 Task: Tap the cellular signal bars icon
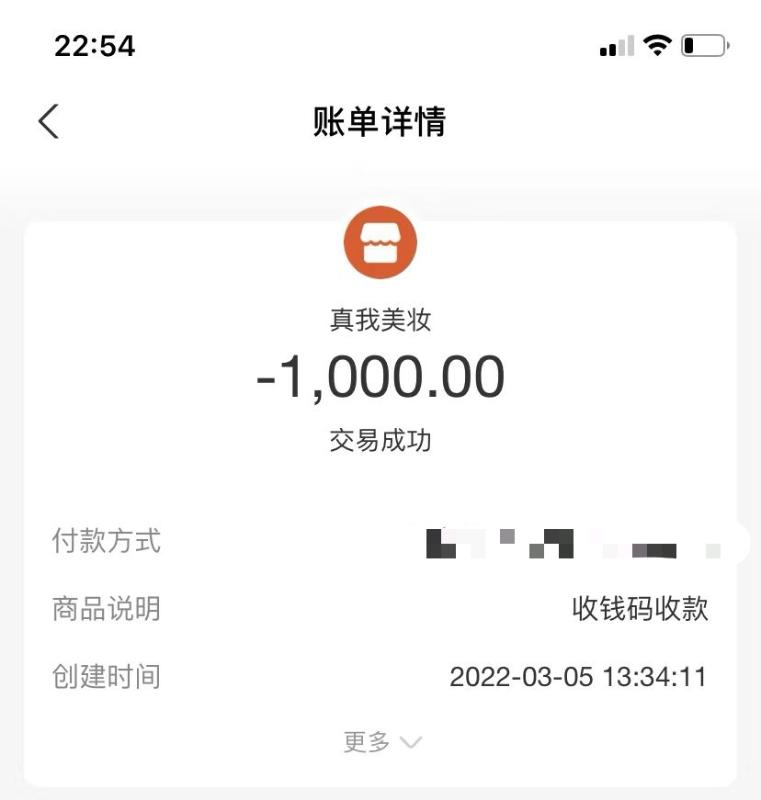[616, 45]
